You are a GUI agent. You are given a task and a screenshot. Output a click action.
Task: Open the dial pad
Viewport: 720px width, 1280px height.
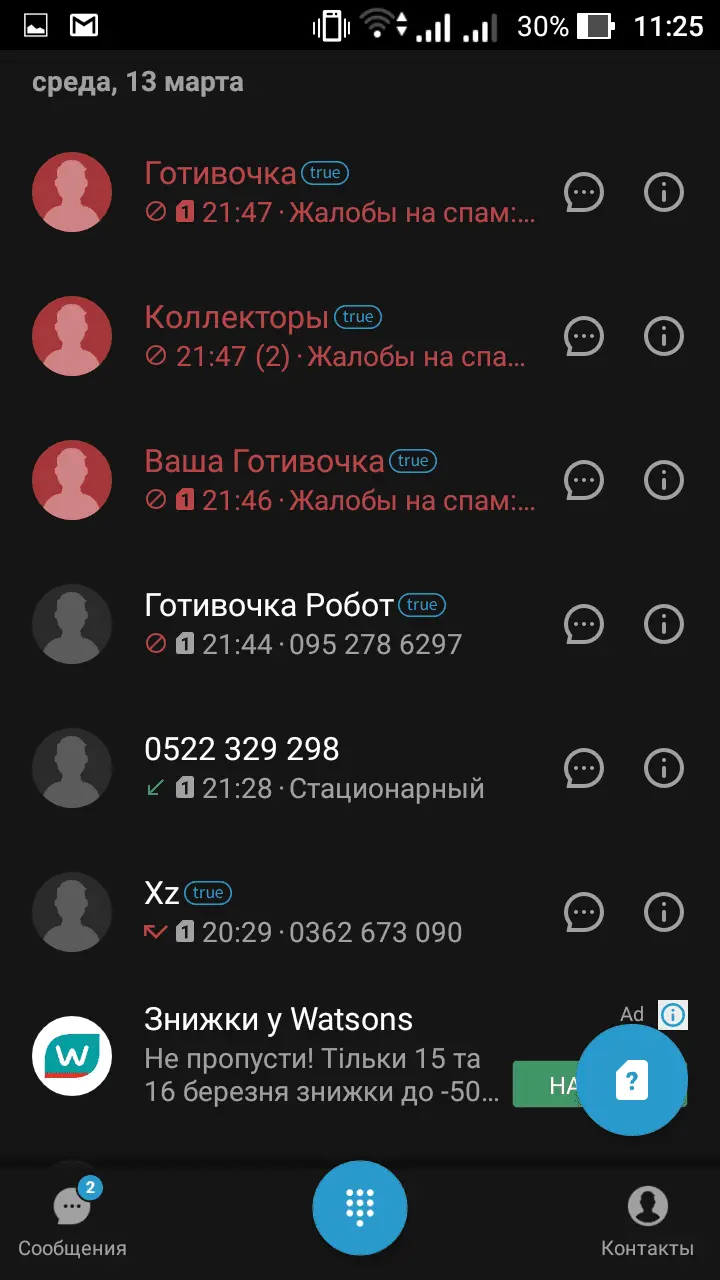click(360, 1208)
